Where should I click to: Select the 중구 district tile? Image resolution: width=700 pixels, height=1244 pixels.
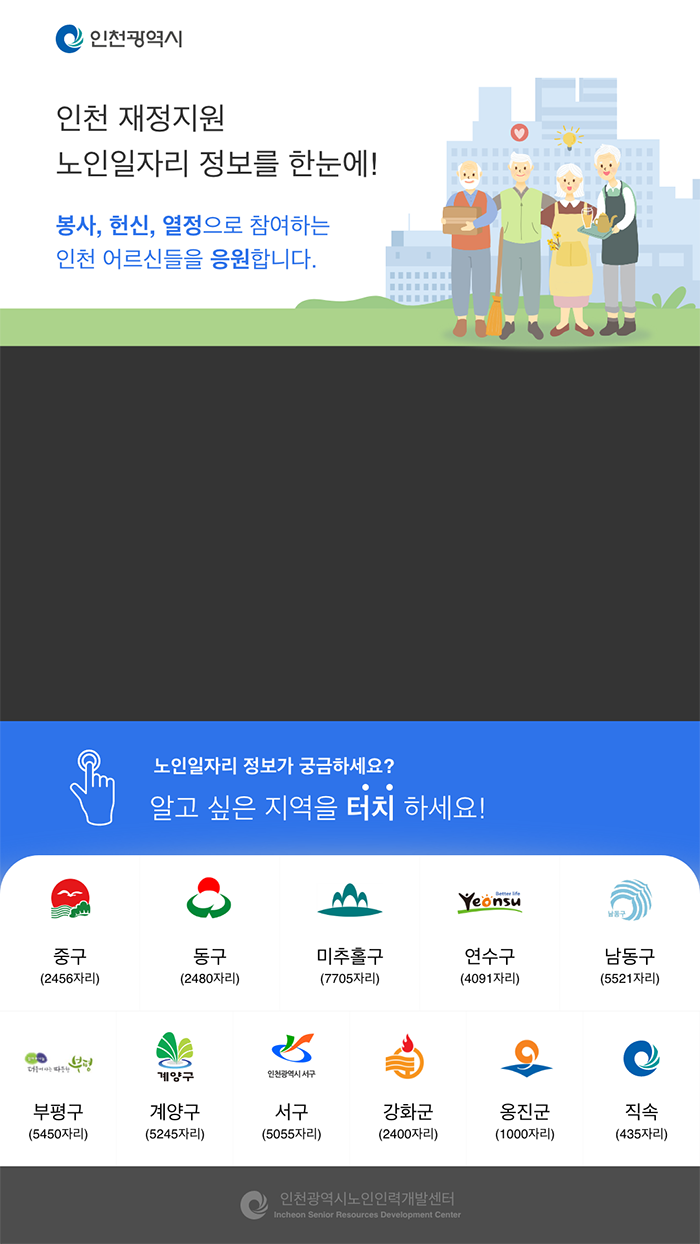70,932
